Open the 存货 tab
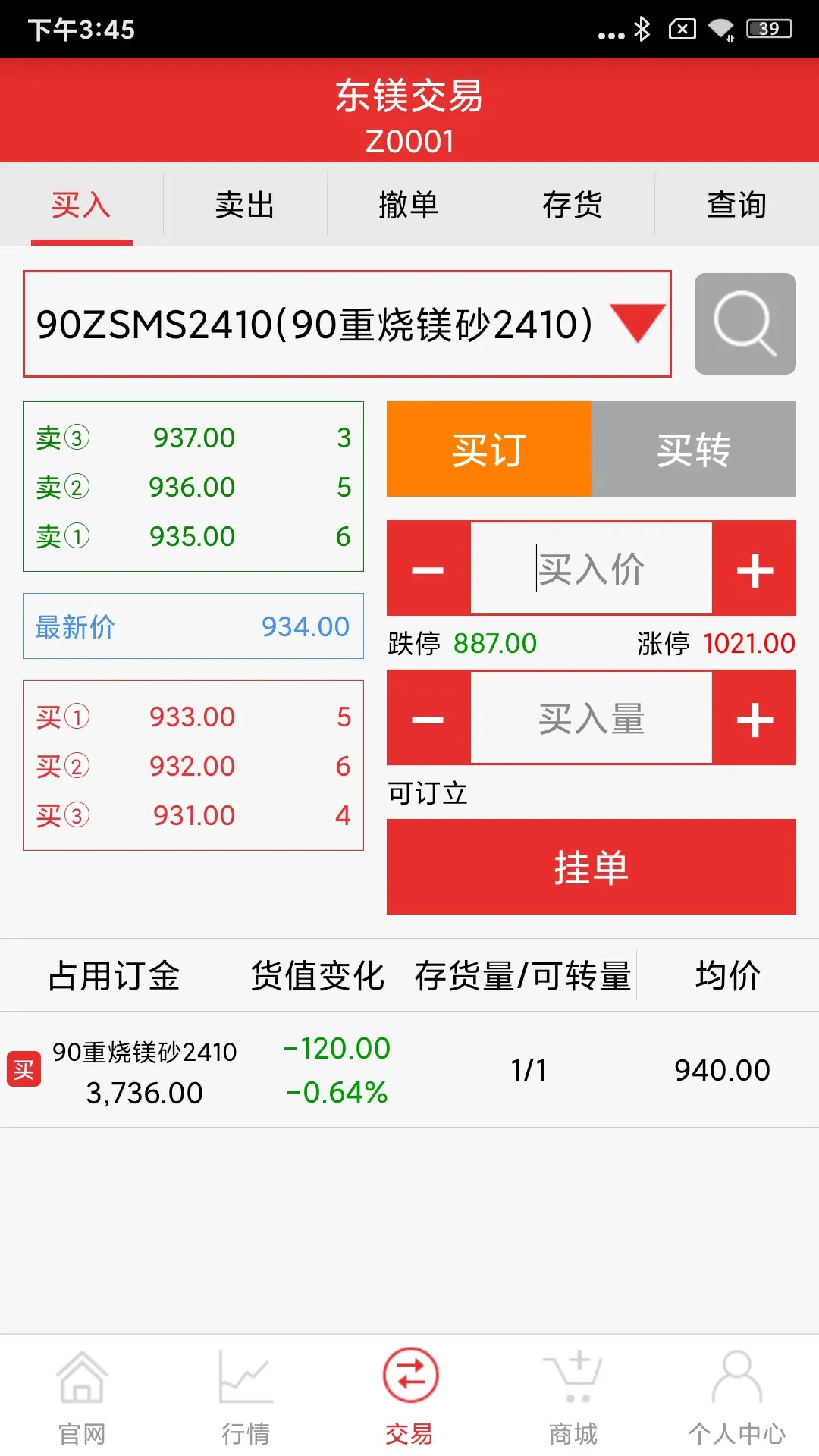 click(x=573, y=204)
